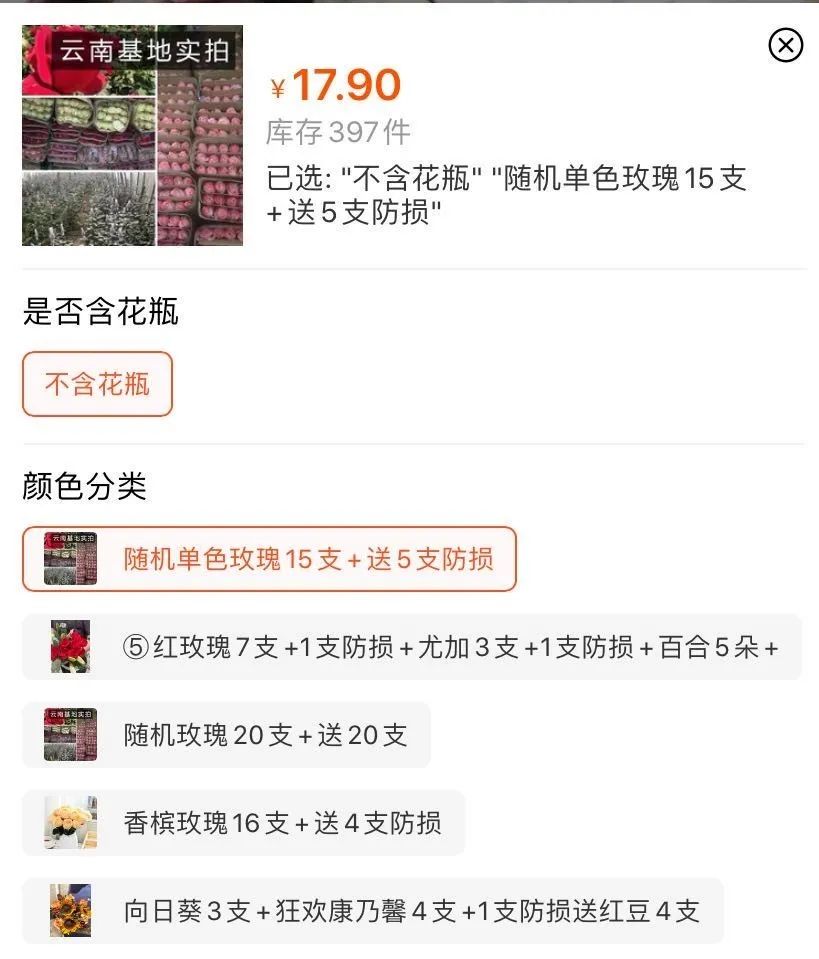
Task: Select the 不含花瓶 vase option
Action: (x=96, y=383)
